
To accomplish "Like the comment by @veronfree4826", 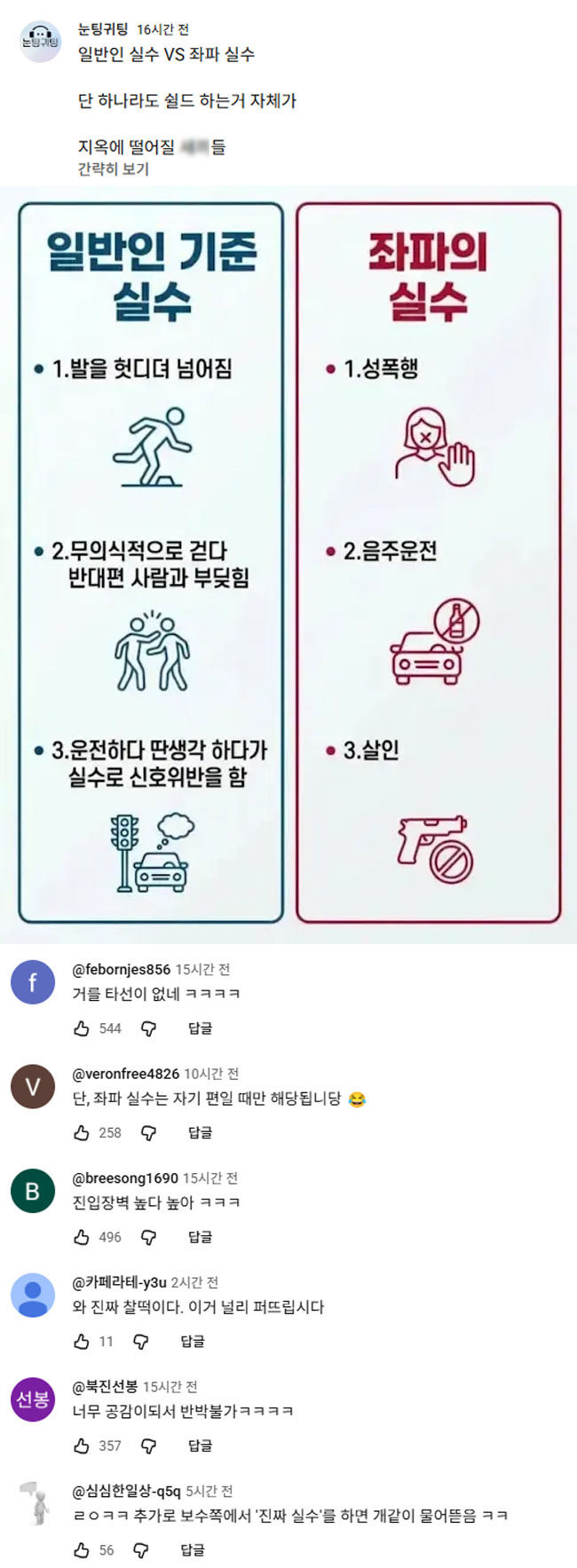I will (82, 1132).
